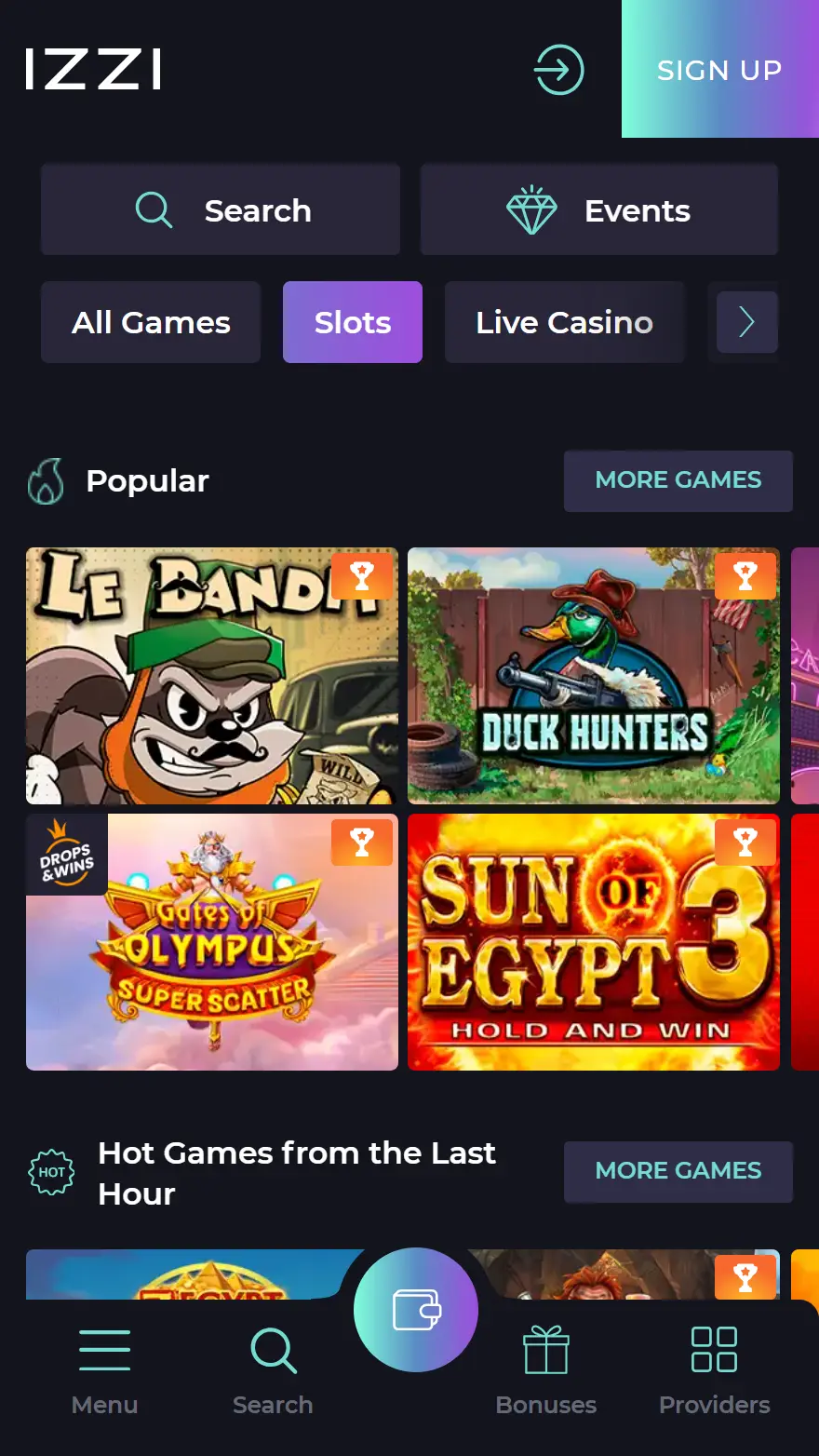The height and width of the screenshot is (1456, 819).
Task: Open the Search button below the header
Action: tap(221, 210)
